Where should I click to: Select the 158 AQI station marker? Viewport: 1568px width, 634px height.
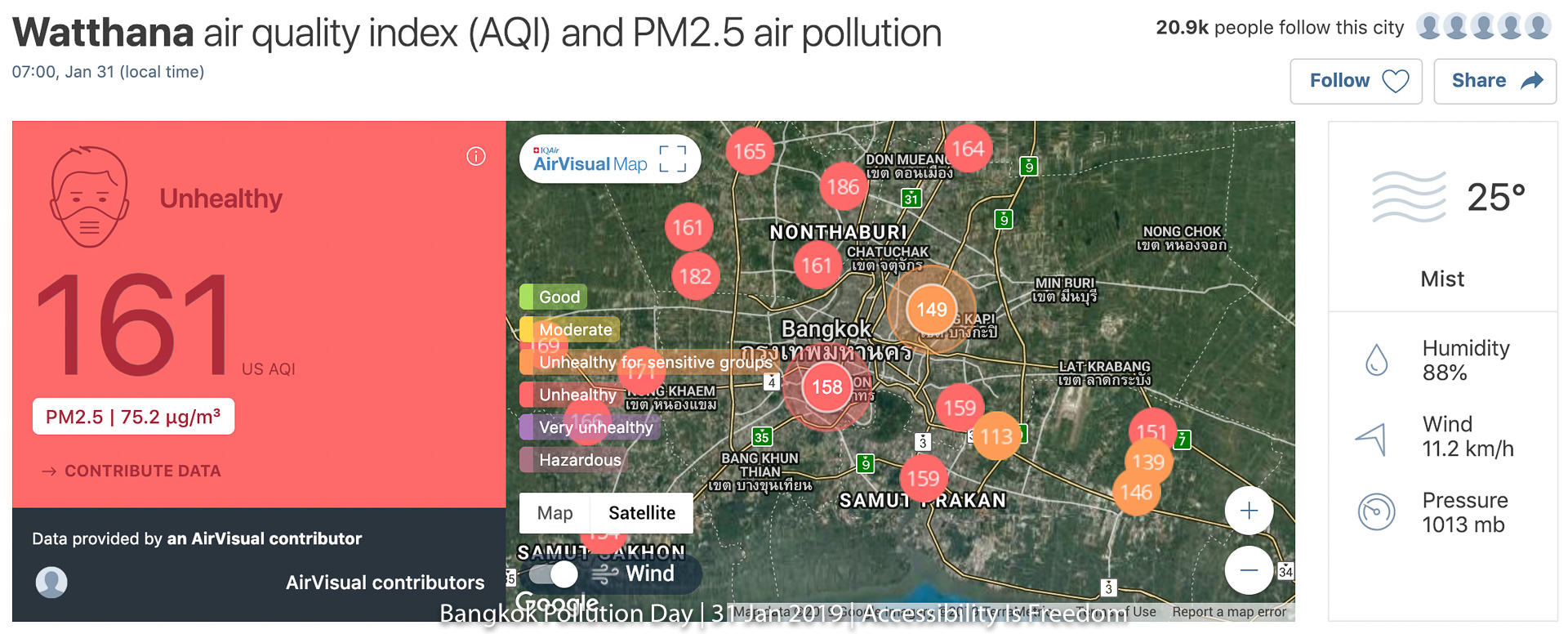[x=827, y=386]
